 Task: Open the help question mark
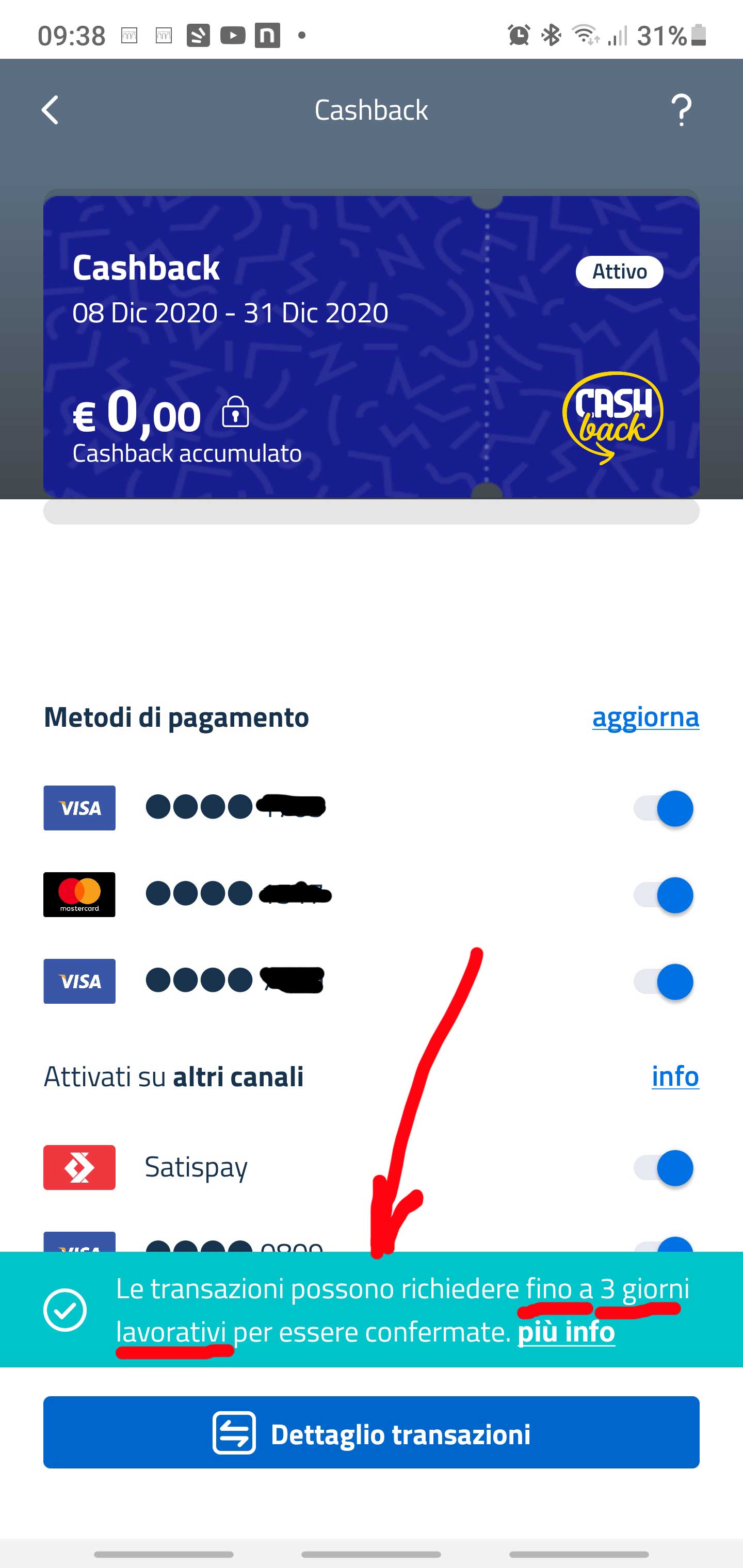coord(682,110)
